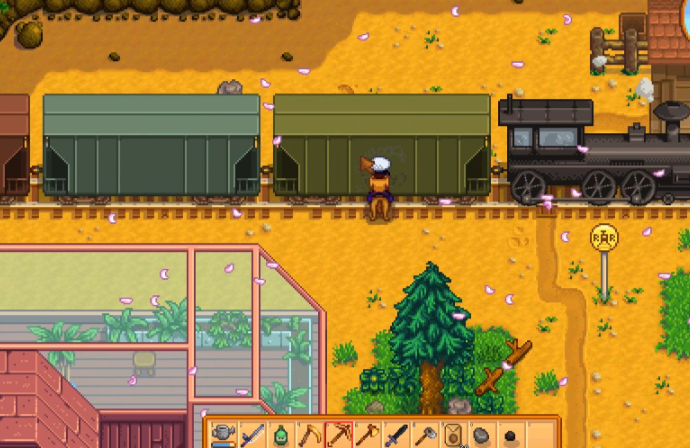The height and width of the screenshot is (448, 690).
Task: Select the green potion bottle
Action: (x=281, y=435)
